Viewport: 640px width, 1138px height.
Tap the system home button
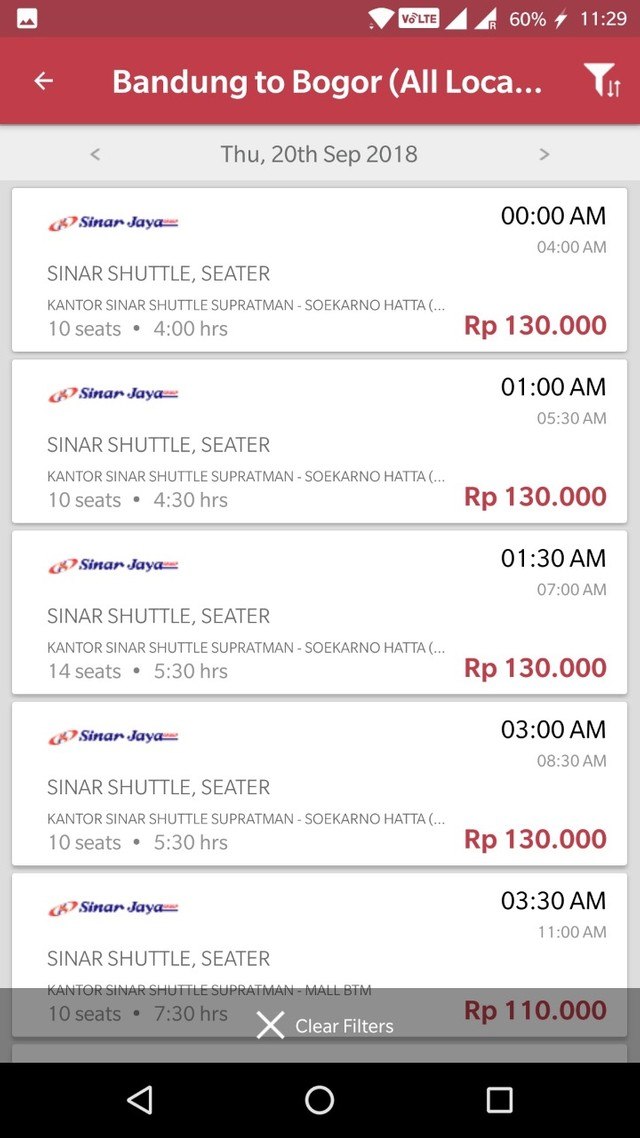tap(319, 1100)
